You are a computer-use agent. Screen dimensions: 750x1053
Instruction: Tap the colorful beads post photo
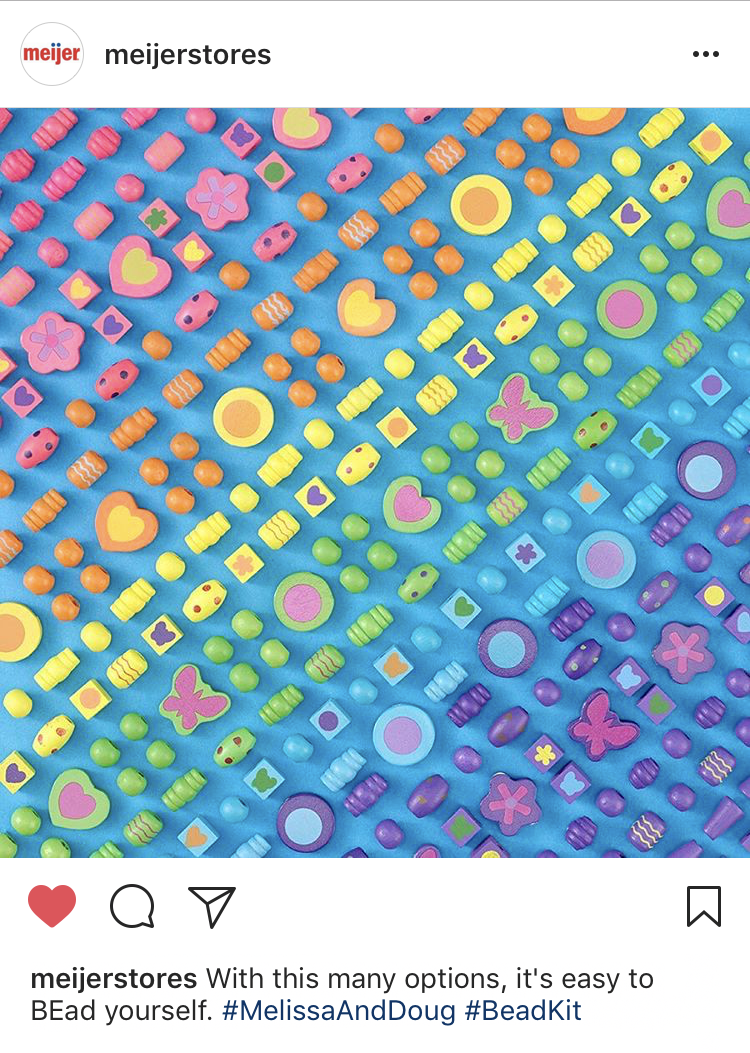[375, 482]
